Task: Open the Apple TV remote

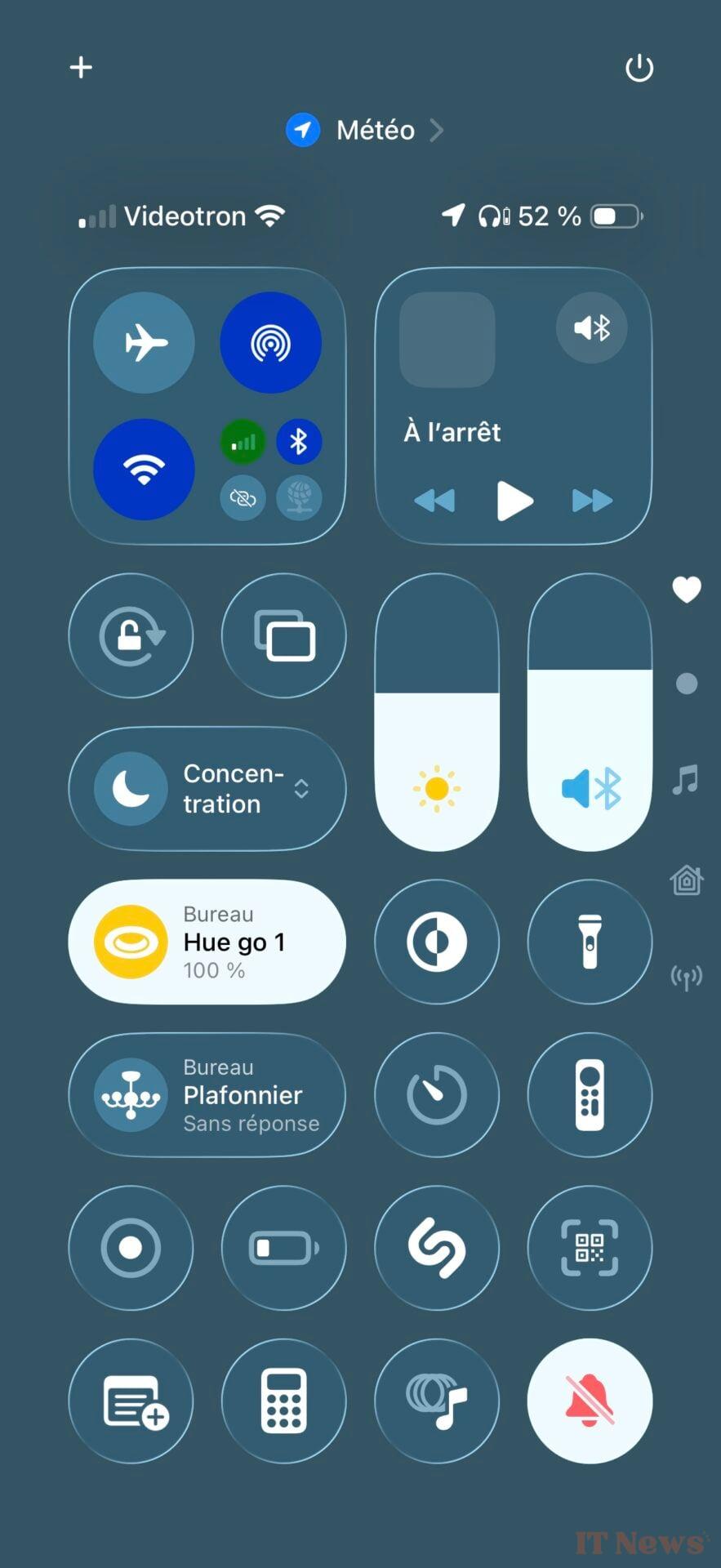Action: pos(590,1094)
